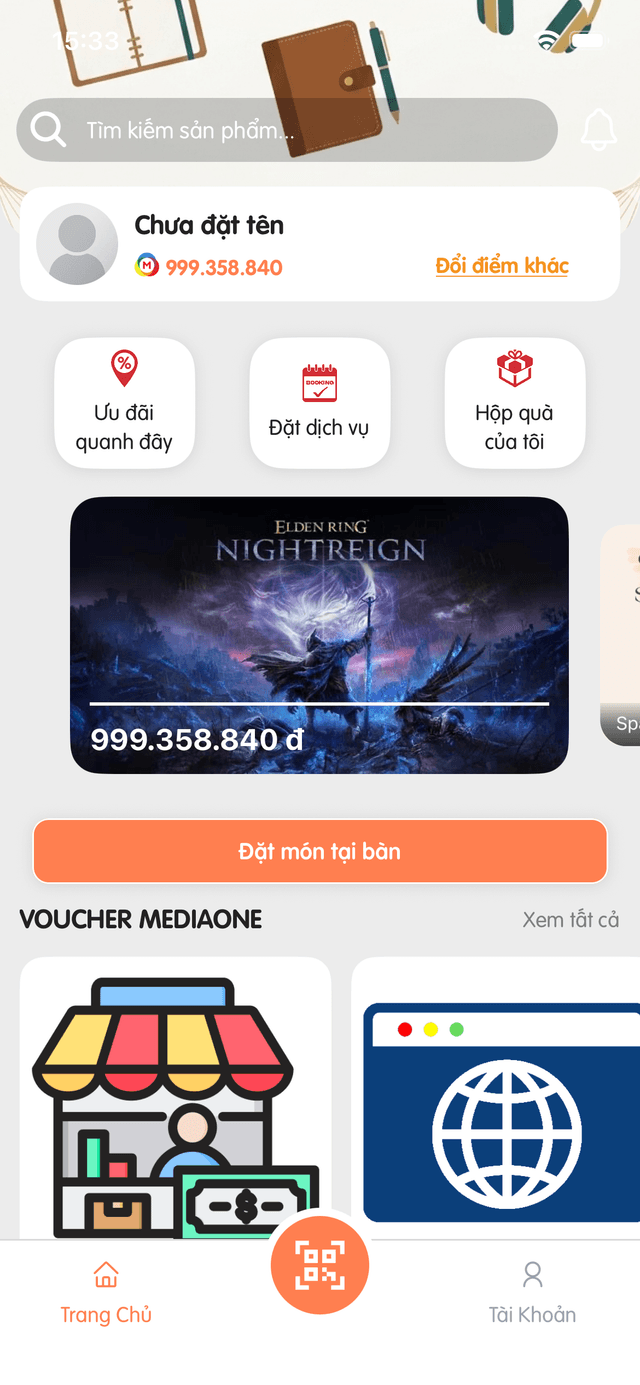Open Ưu đãi quanh đây

124,403
